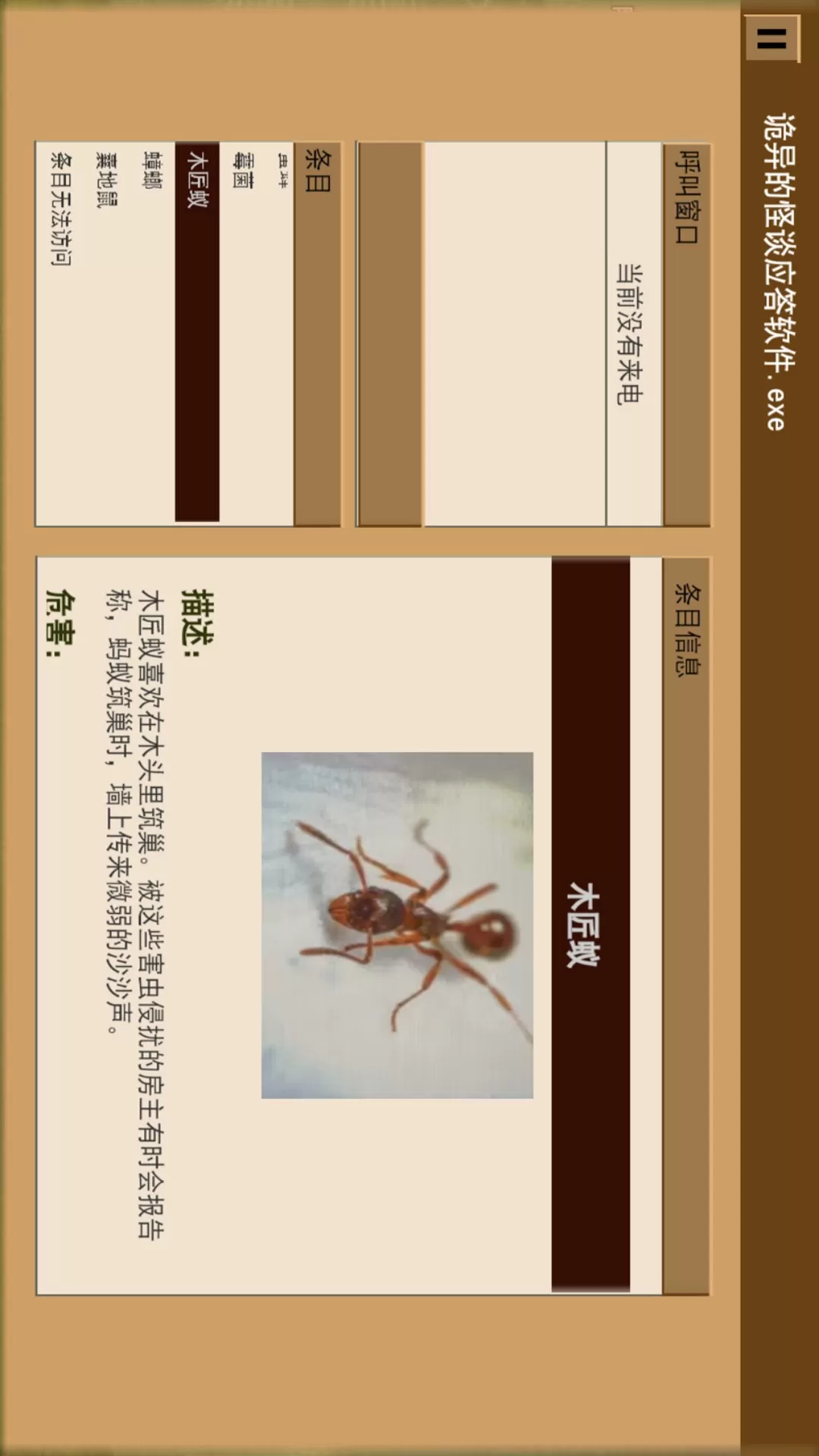Tap the 条目无法访问 entry
Image resolution: width=819 pixels, height=1456 pixels.
pyautogui.click(x=61, y=209)
